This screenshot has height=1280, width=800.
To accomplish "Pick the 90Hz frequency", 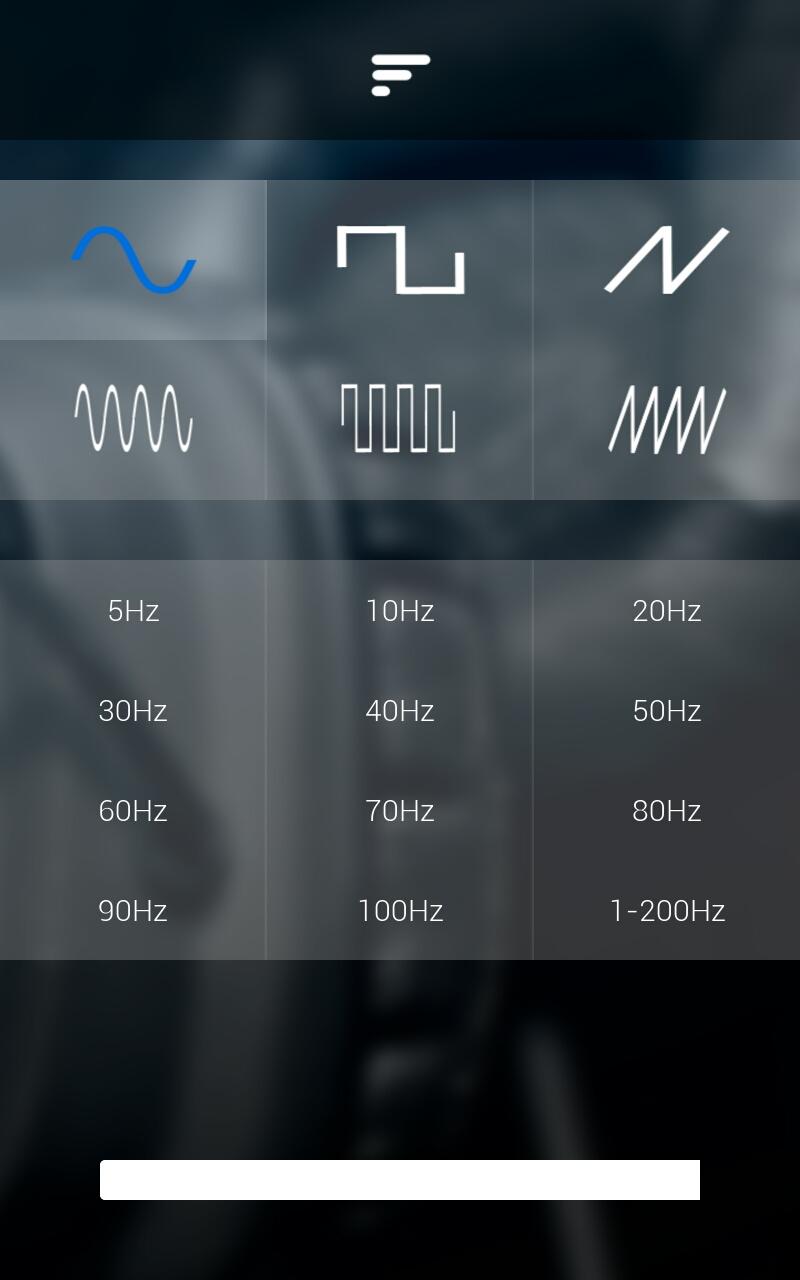I will point(133,910).
